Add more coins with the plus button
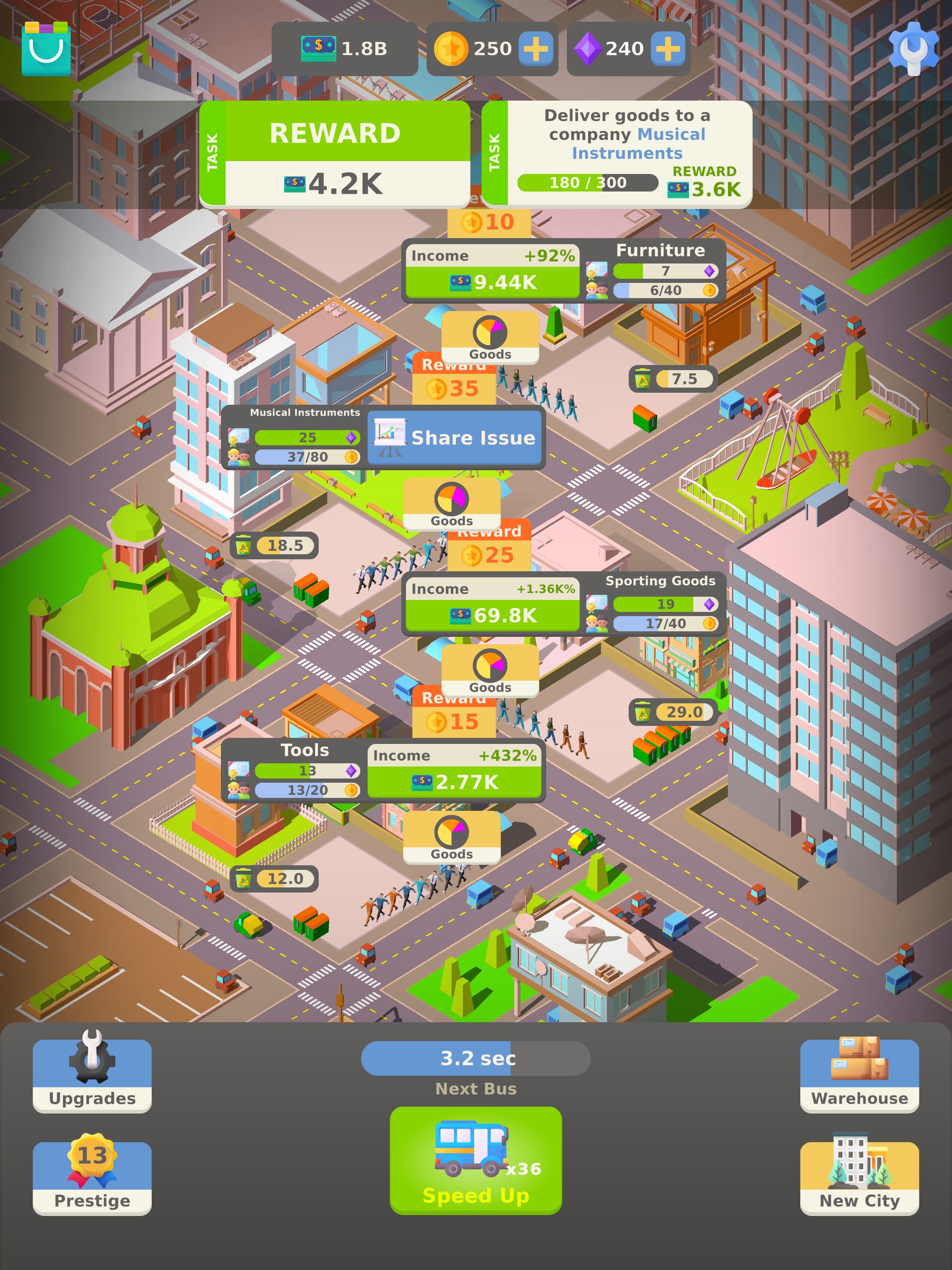This screenshot has width=952, height=1270. coord(535,49)
